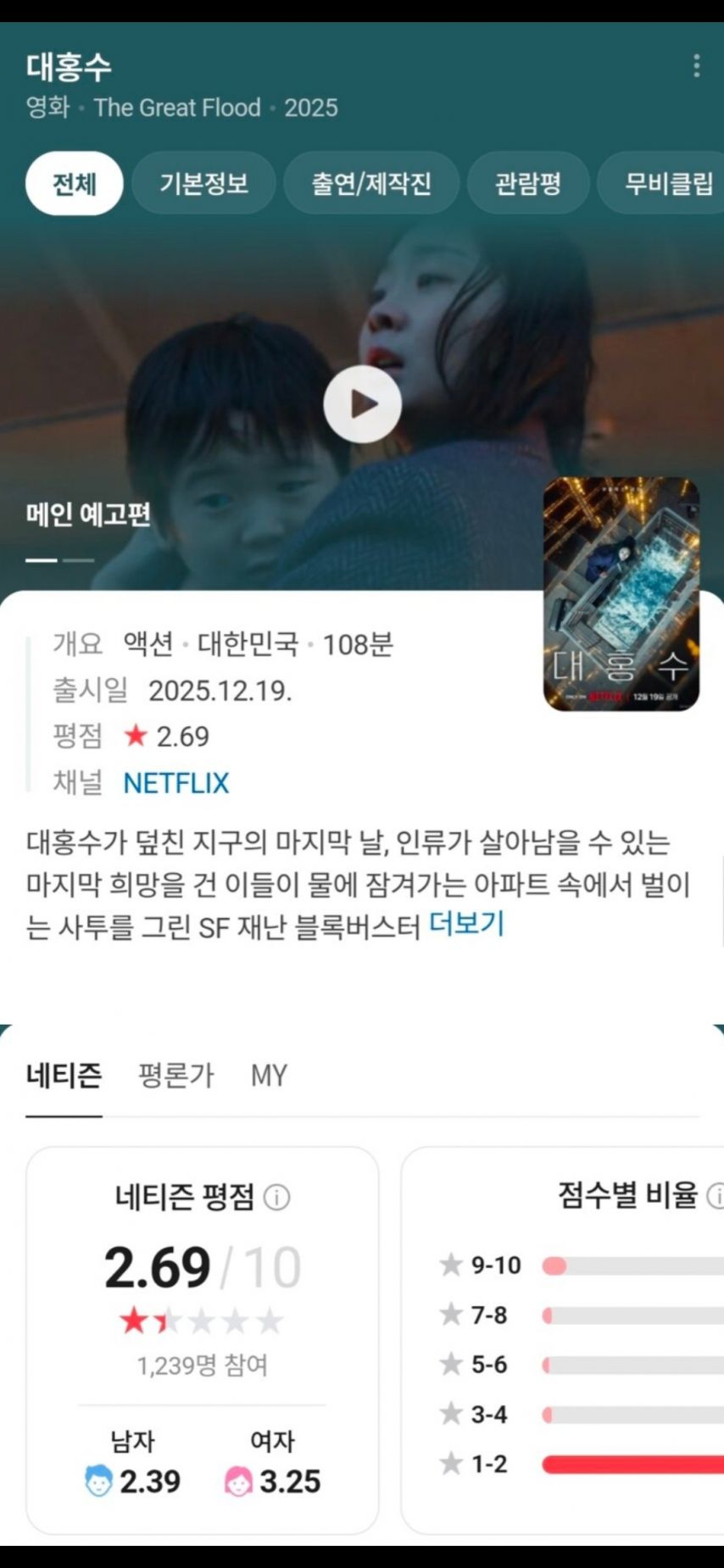Switch to the 평론가 ratings tab
This screenshot has width=724, height=1568.
coord(176,1076)
